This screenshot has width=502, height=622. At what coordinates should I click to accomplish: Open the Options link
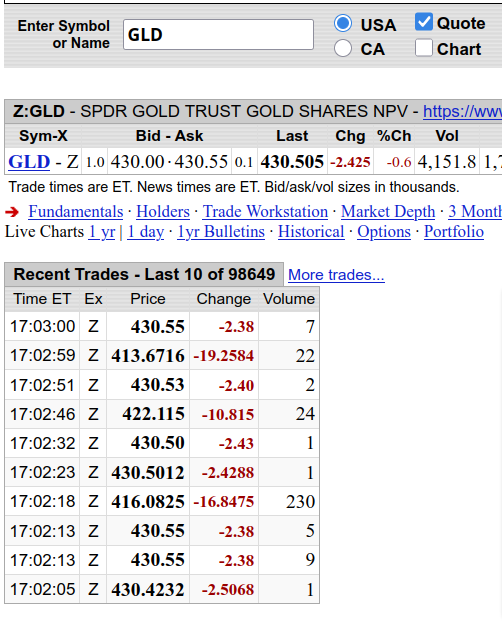pos(384,232)
